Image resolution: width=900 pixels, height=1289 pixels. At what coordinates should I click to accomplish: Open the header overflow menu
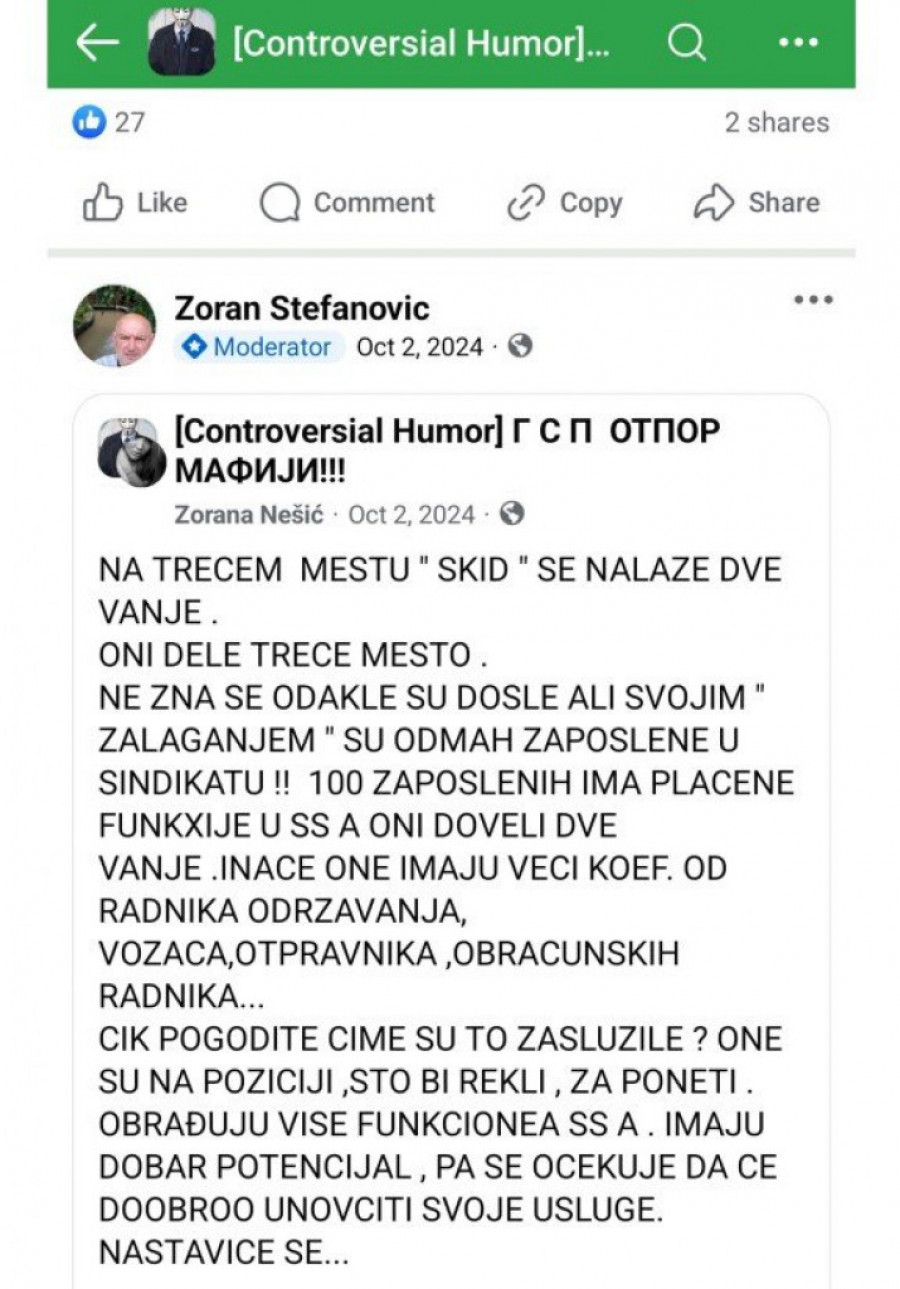click(x=798, y=42)
